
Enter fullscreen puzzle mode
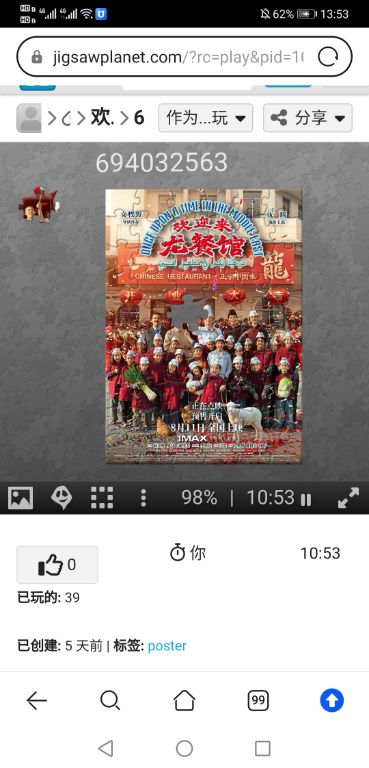(348, 498)
